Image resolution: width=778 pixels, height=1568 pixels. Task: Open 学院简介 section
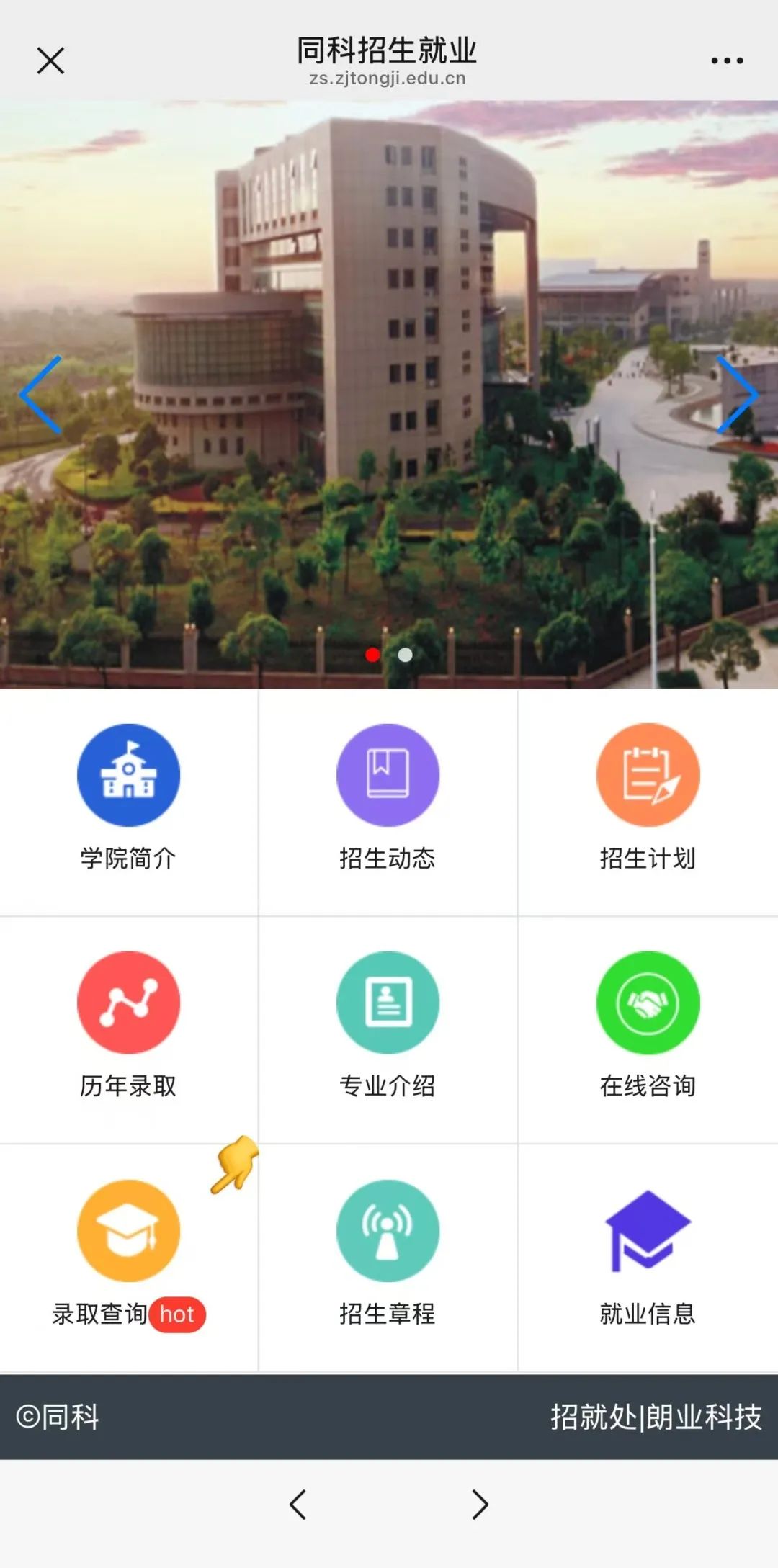tap(128, 799)
